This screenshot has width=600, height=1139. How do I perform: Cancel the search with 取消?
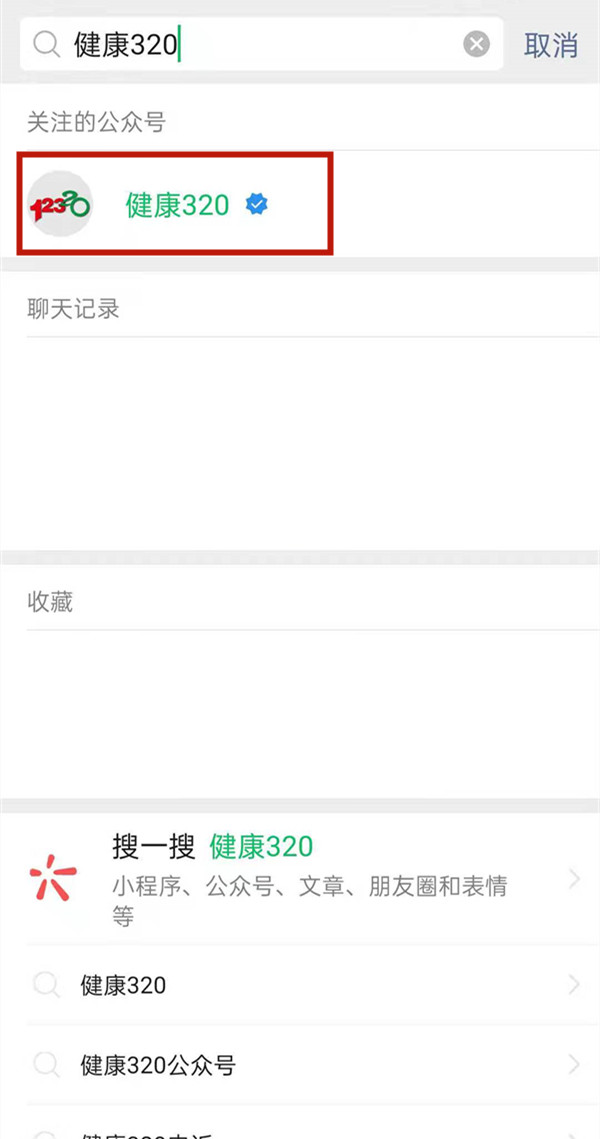pyautogui.click(x=551, y=45)
